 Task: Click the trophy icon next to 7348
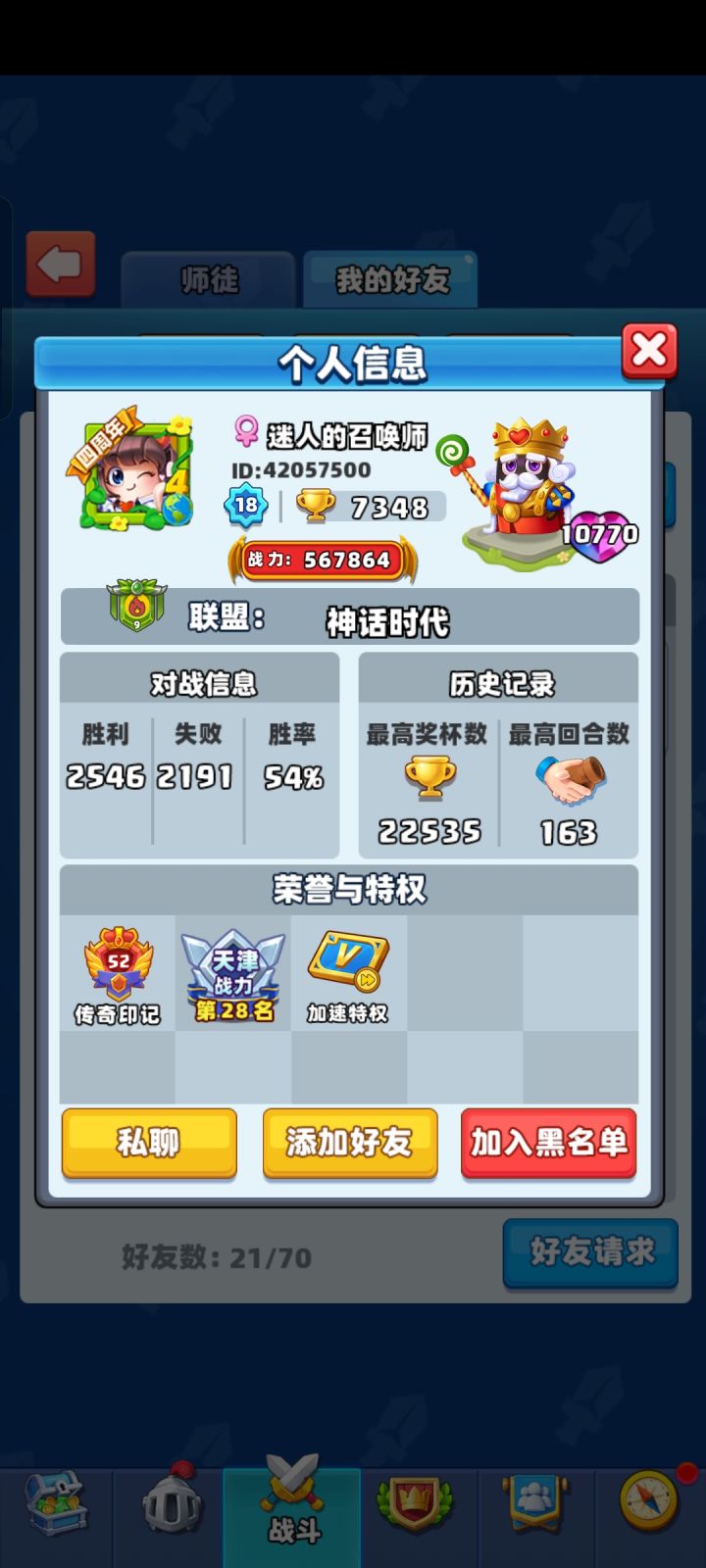[x=310, y=505]
